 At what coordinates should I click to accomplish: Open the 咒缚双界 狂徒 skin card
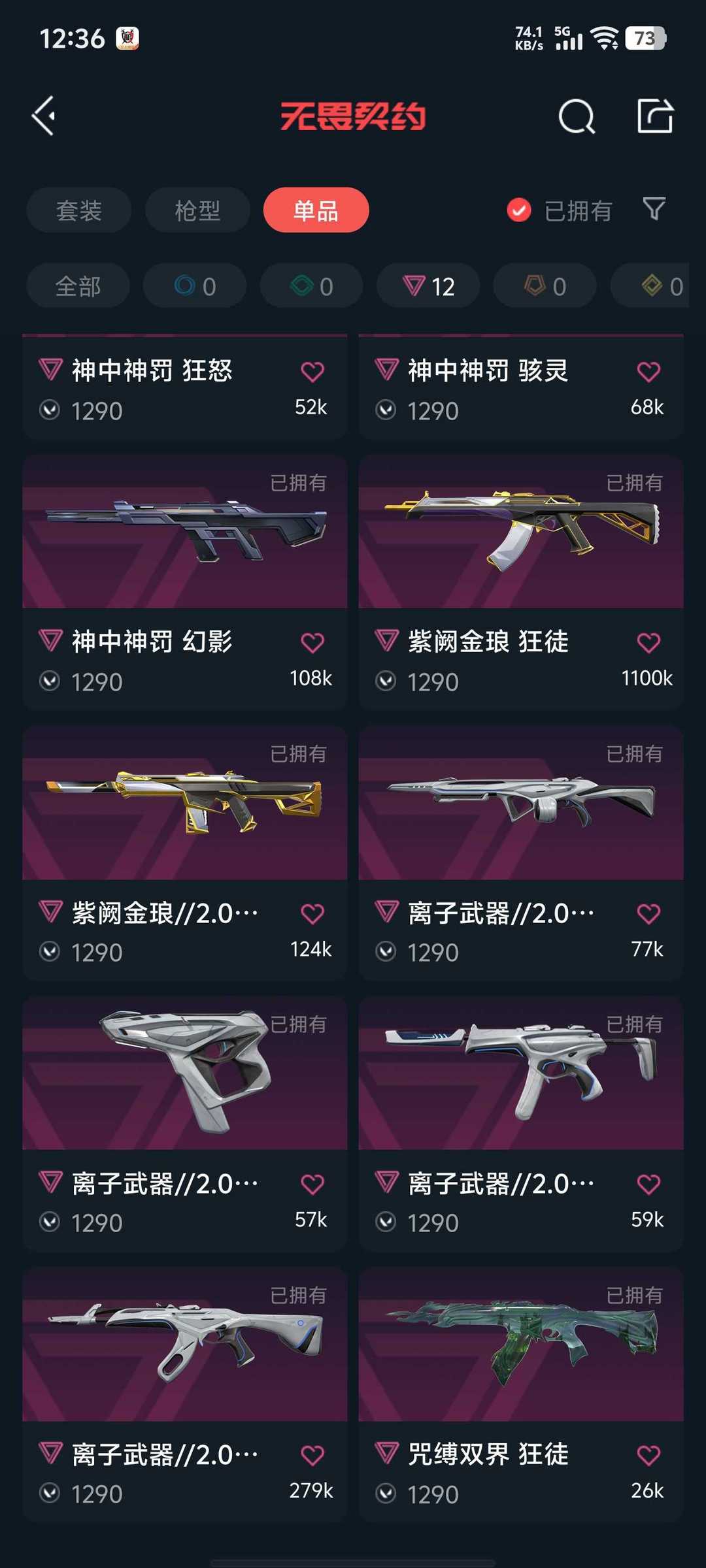click(x=521, y=1395)
